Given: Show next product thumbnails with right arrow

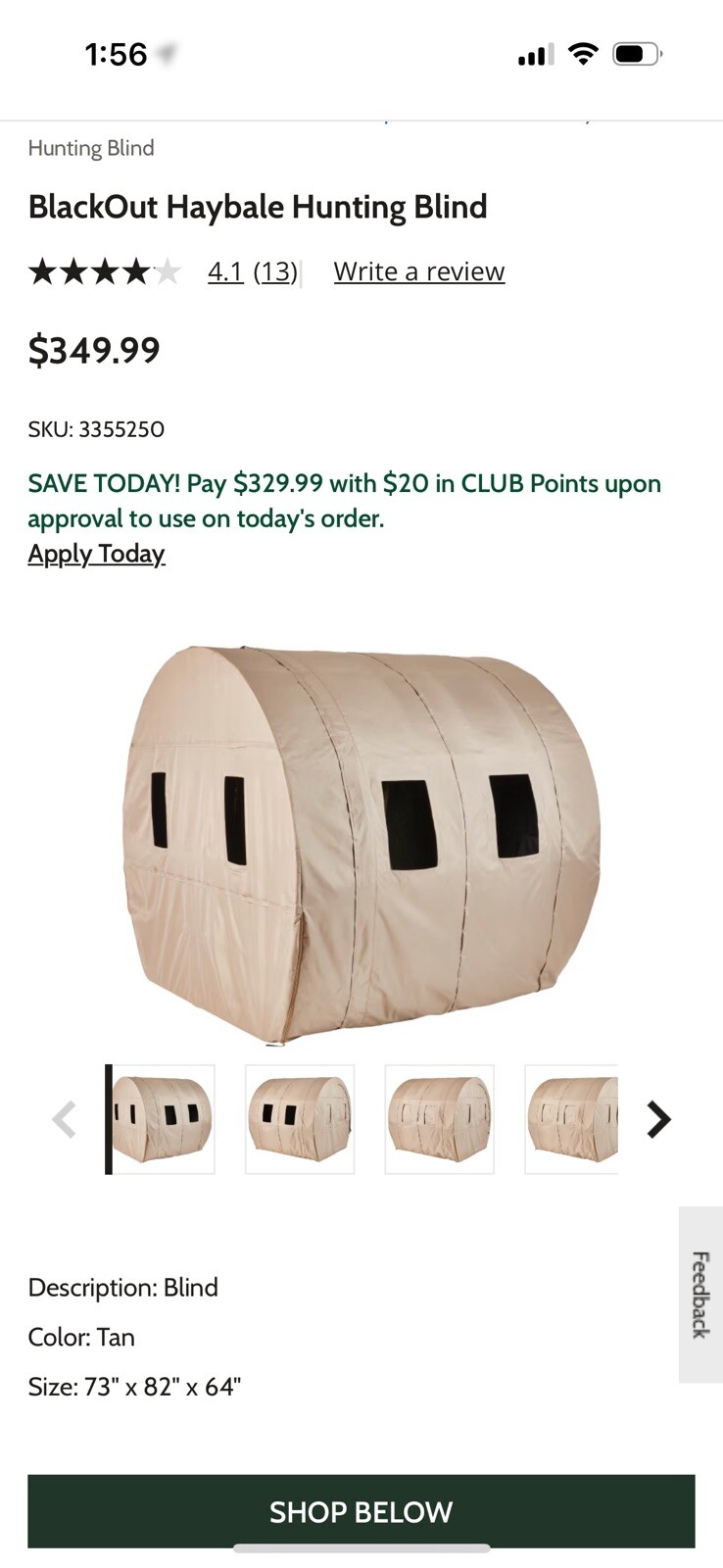Looking at the screenshot, I should point(658,1119).
